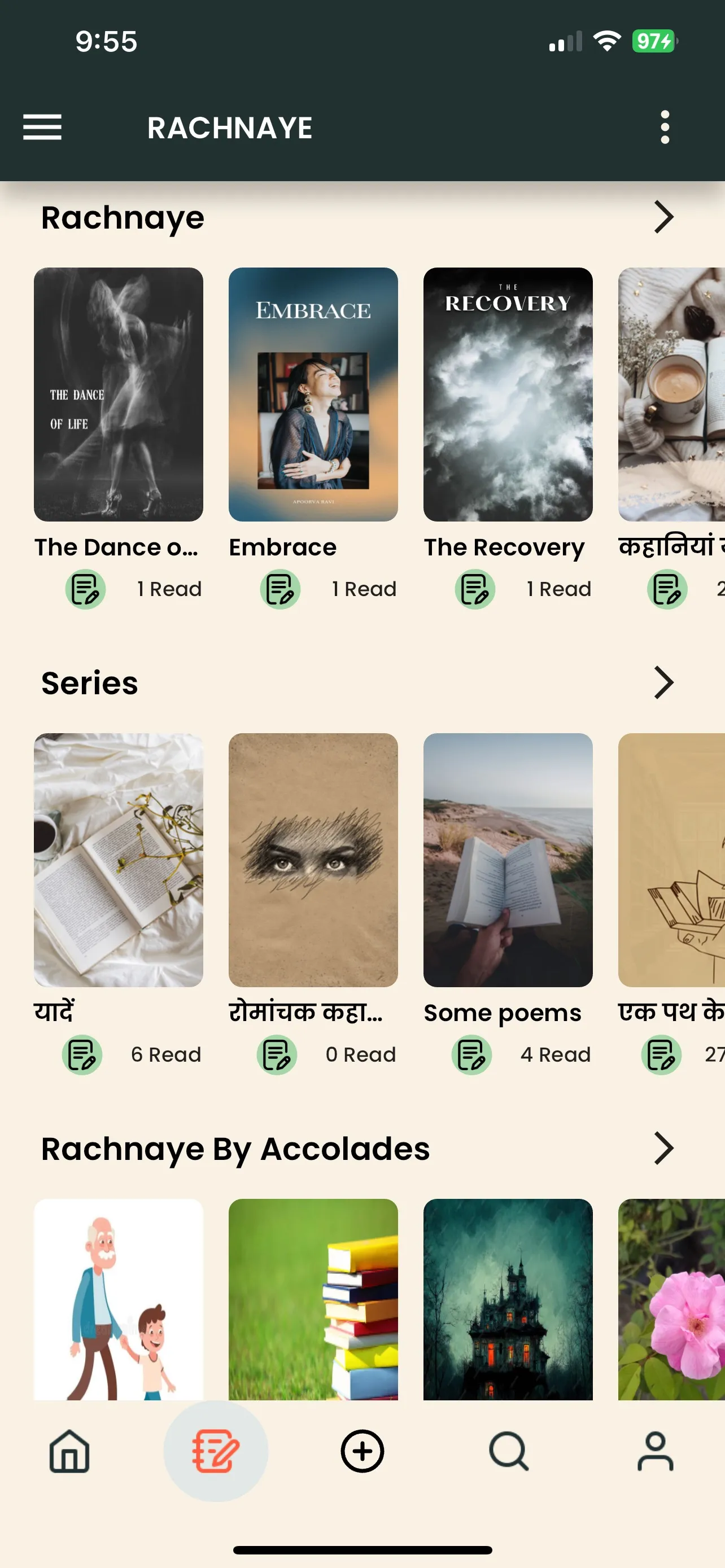Screen dimensions: 725x1568
Task: Open the series named Some poems
Action: (507, 860)
